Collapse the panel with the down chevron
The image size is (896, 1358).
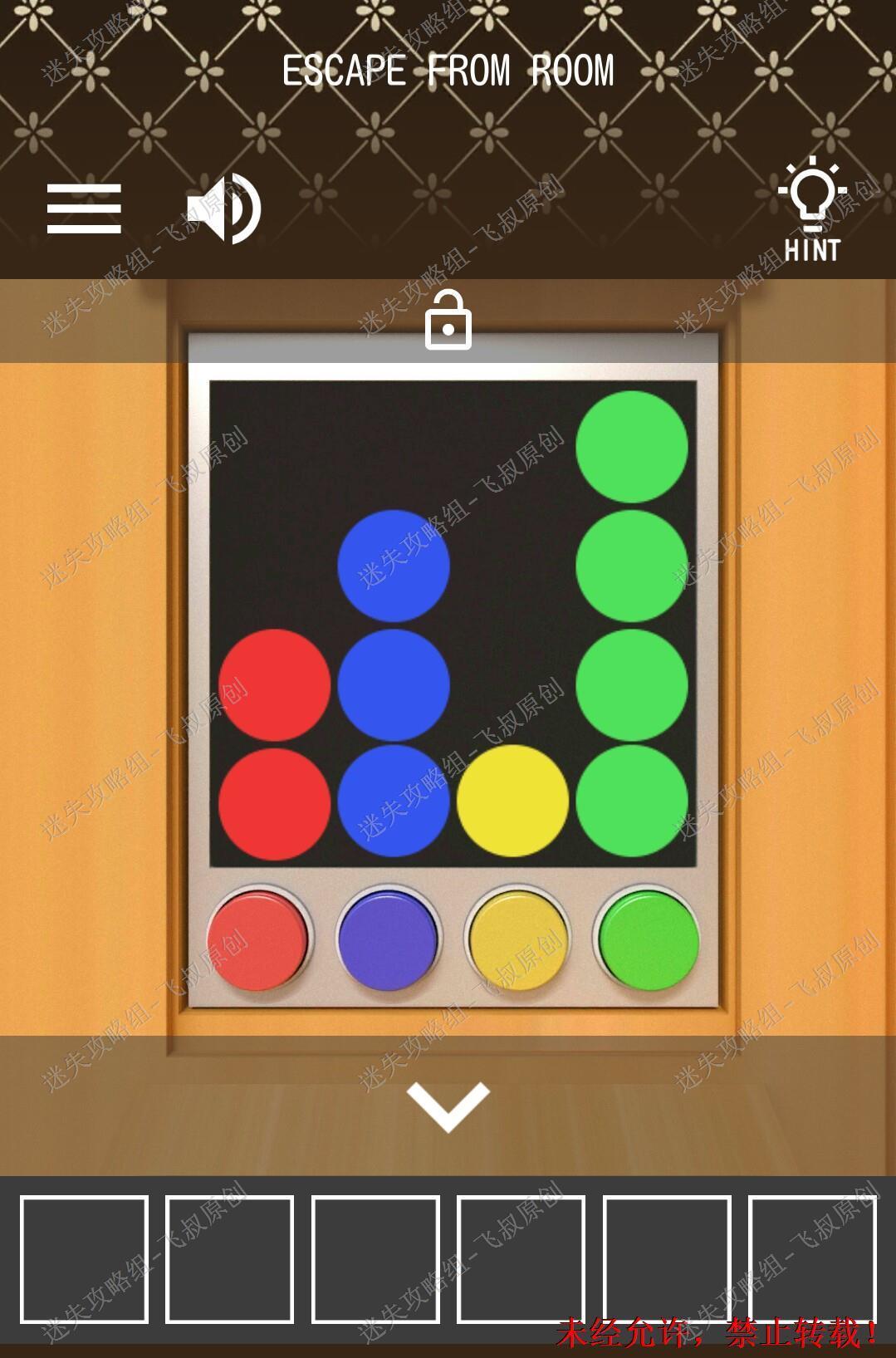[448, 1105]
